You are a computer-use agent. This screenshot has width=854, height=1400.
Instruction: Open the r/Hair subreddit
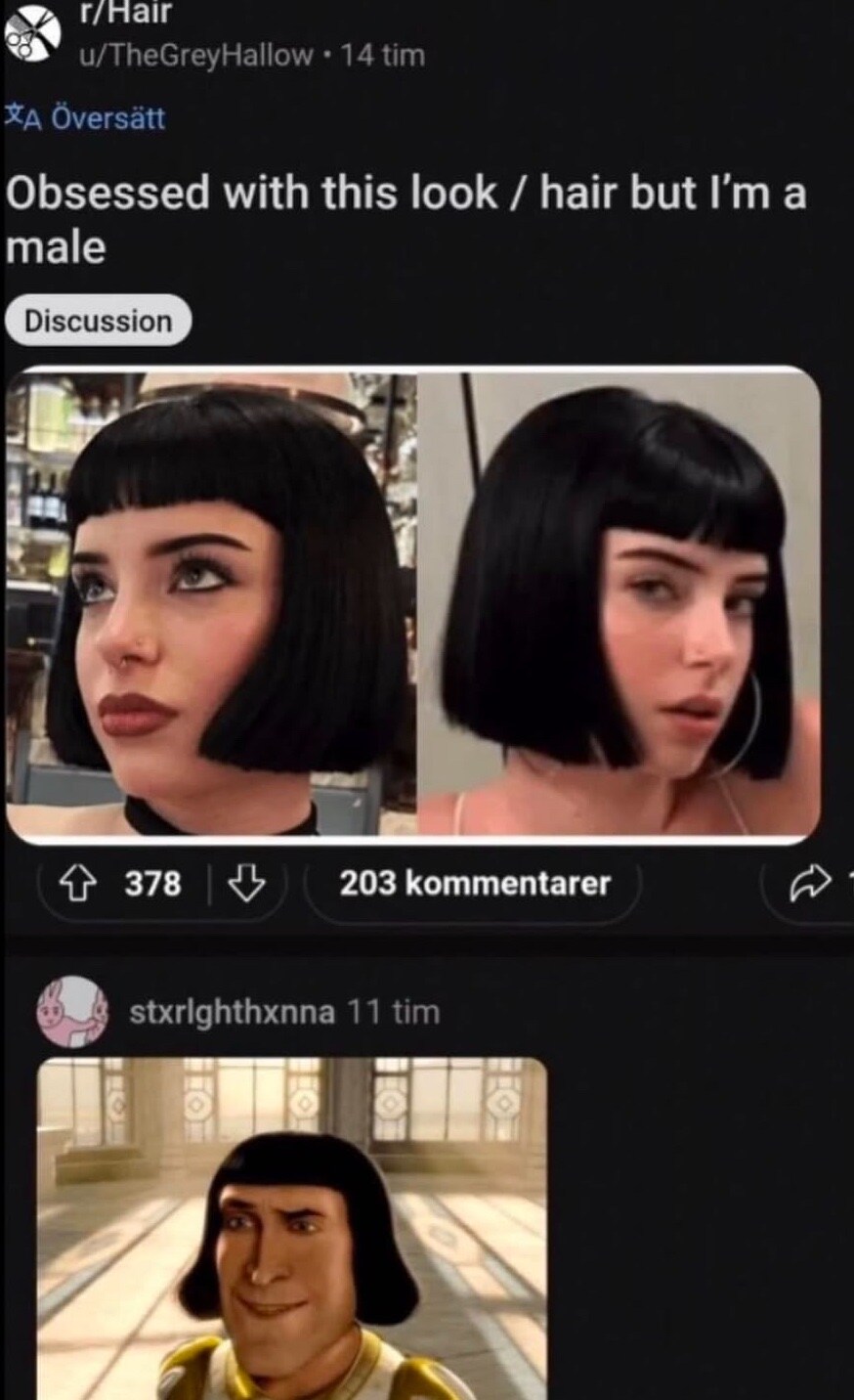pos(125,13)
